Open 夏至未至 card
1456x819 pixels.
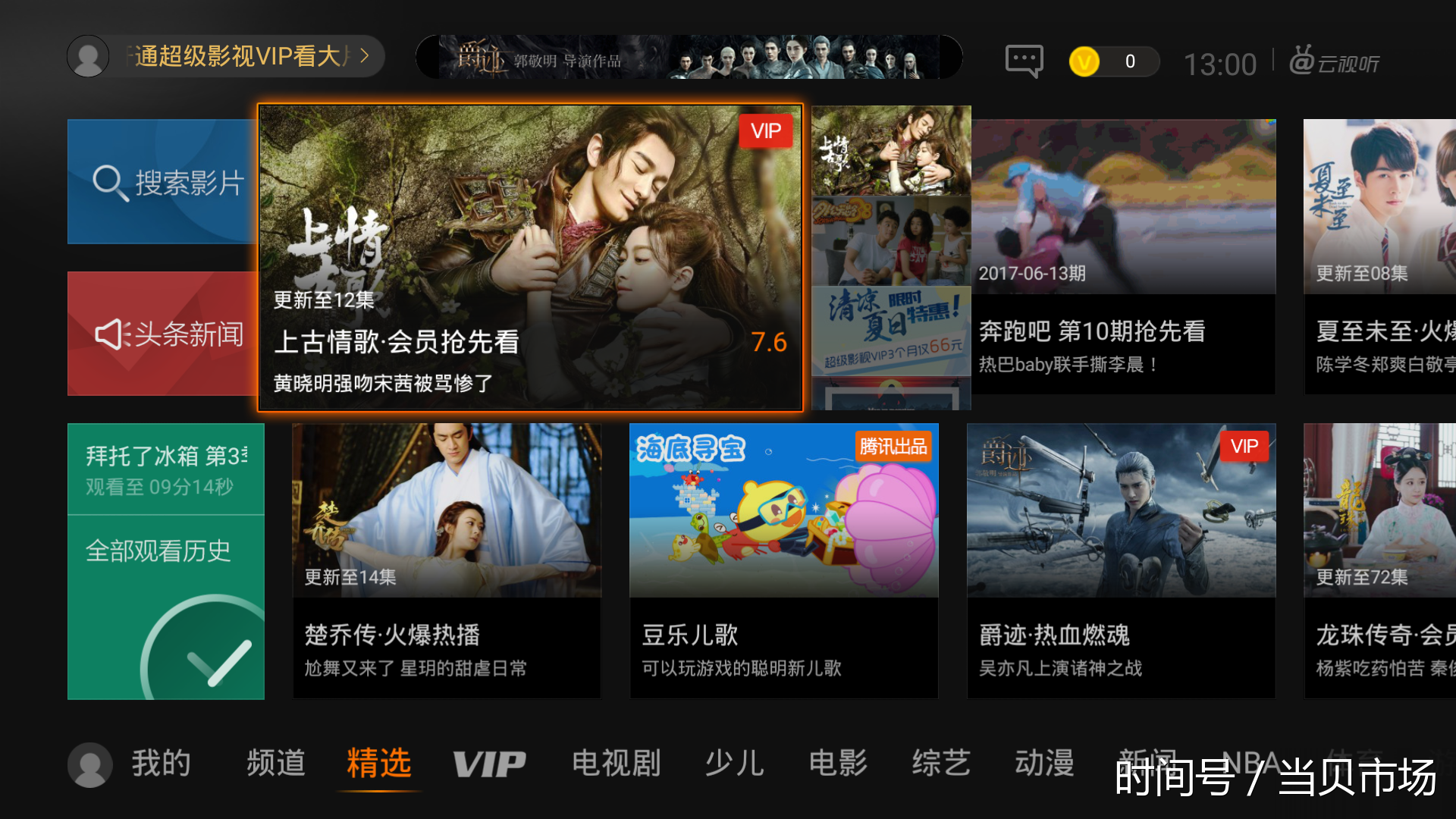[1379, 256]
